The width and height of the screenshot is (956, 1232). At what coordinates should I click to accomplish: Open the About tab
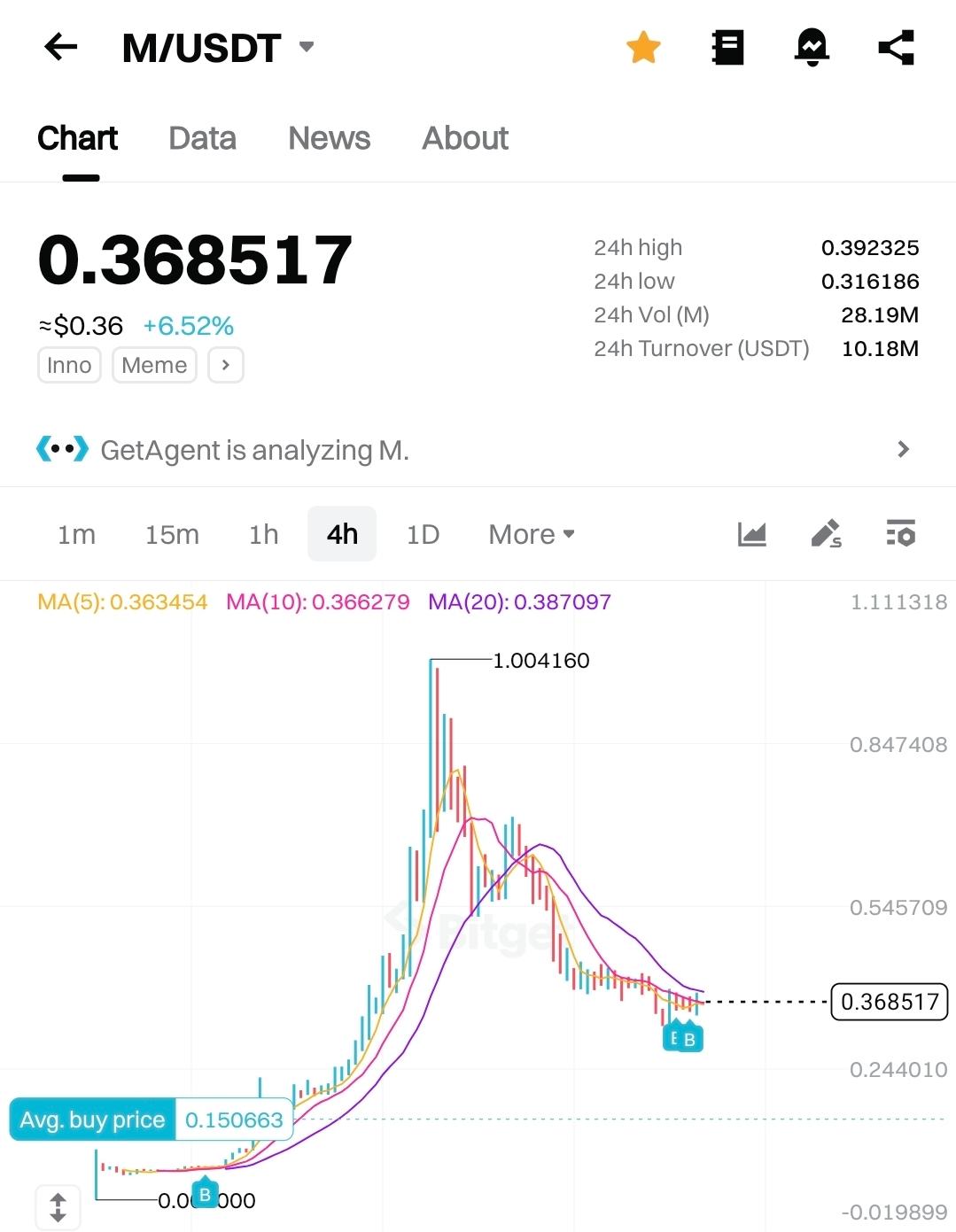[464, 138]
